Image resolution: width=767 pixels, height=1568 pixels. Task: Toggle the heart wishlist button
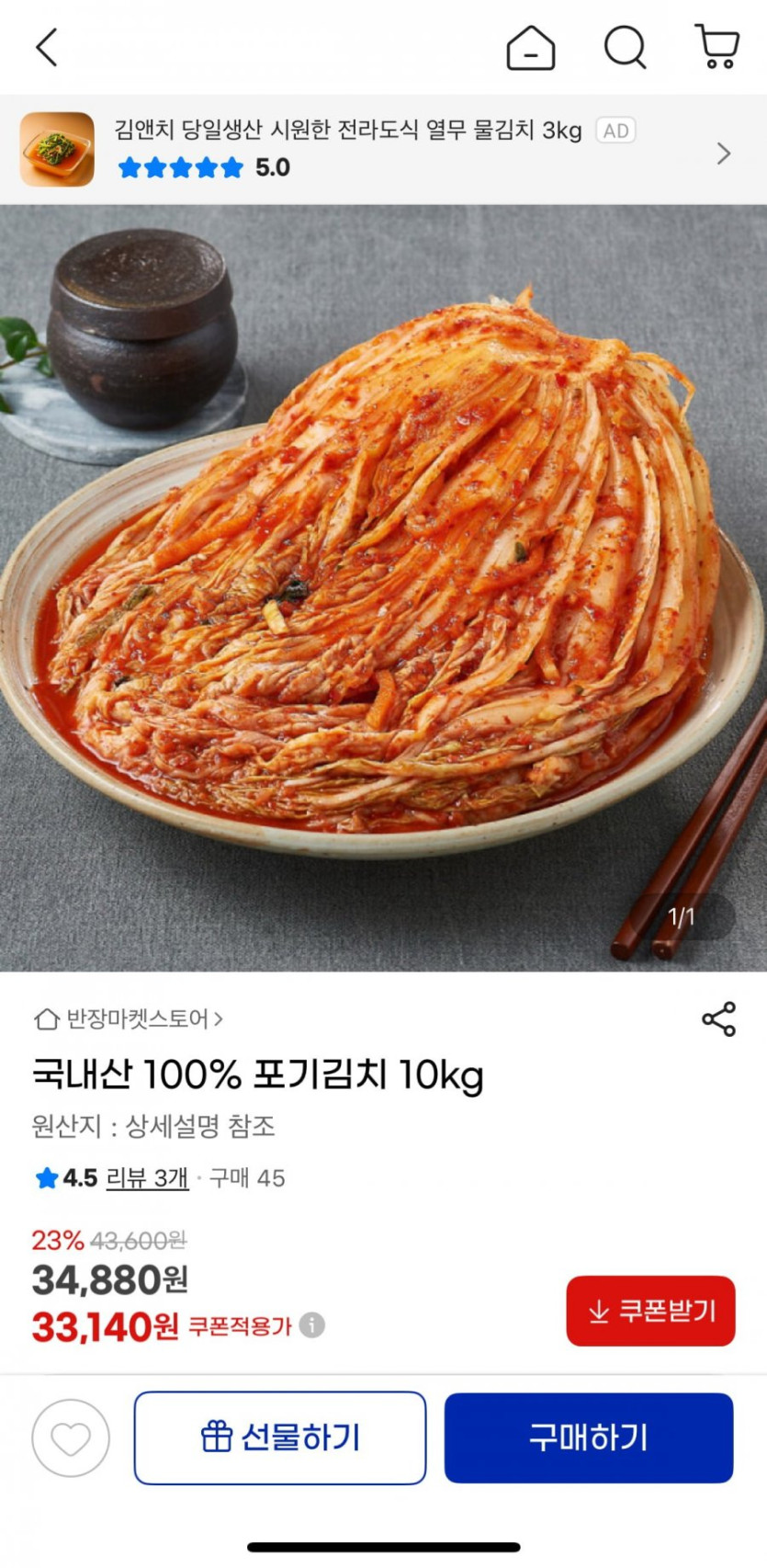pos(70,1437)
